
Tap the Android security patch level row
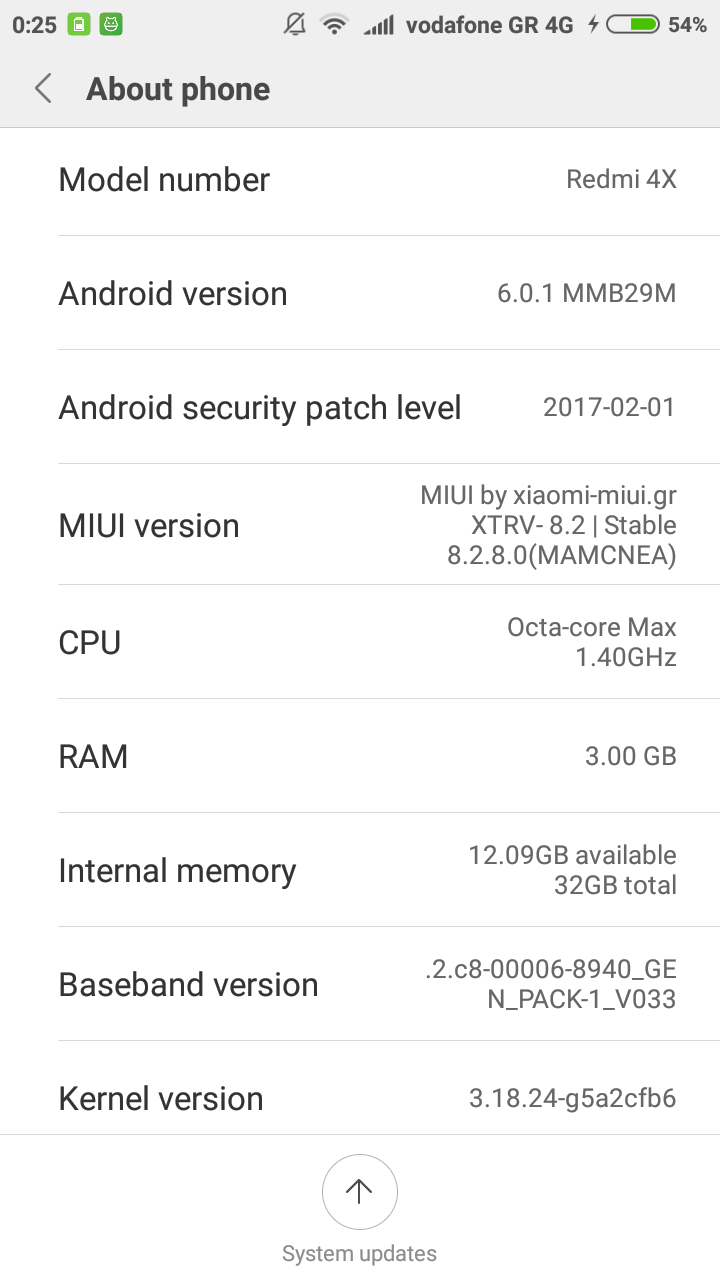click(x=360, y=407)
